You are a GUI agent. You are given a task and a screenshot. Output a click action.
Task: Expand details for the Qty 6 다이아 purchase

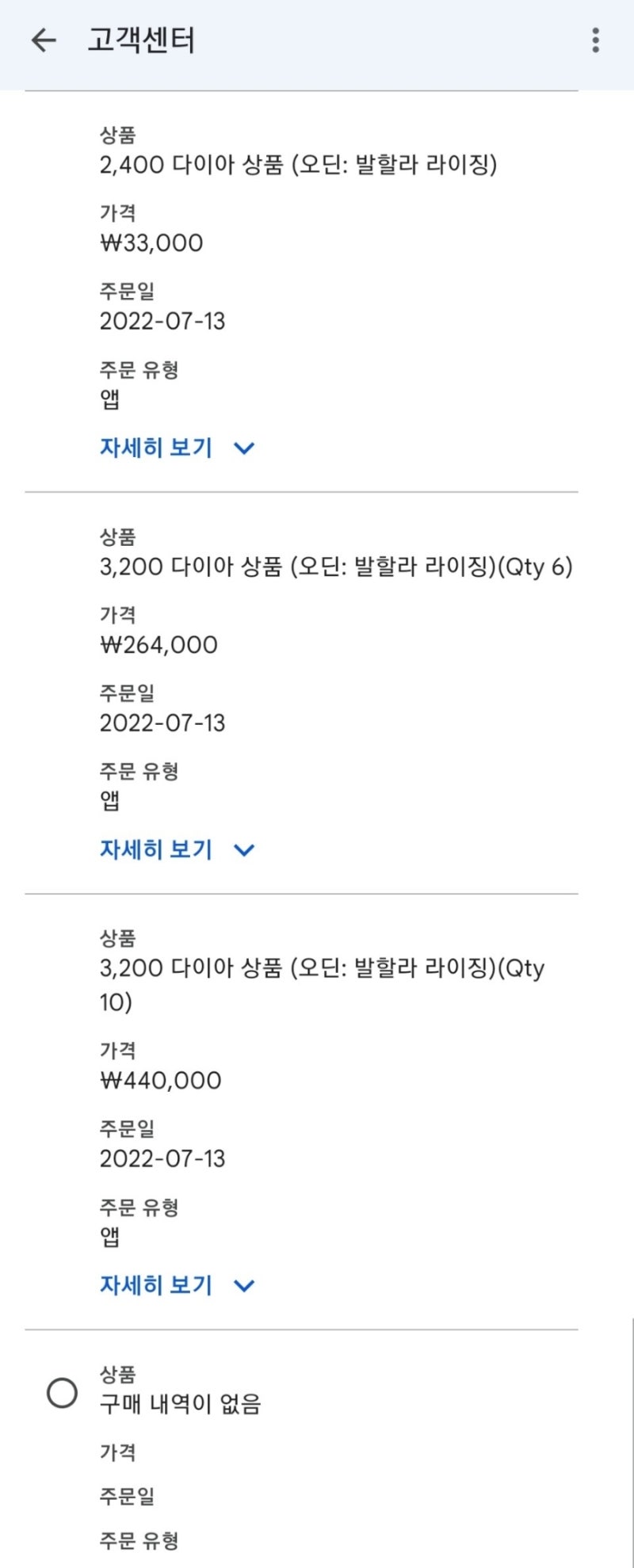pos(155,849)
